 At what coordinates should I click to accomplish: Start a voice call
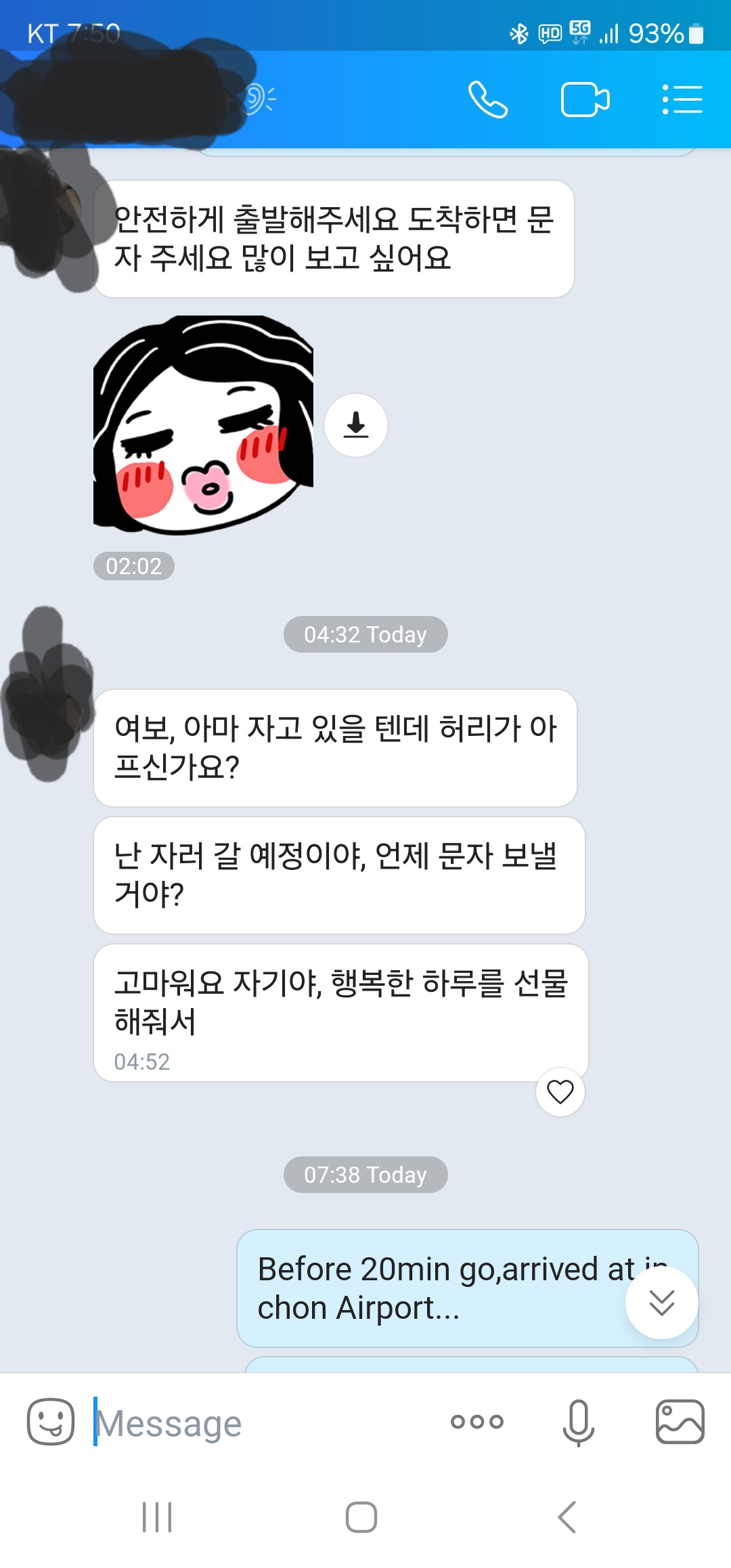[x=487, y=100]
